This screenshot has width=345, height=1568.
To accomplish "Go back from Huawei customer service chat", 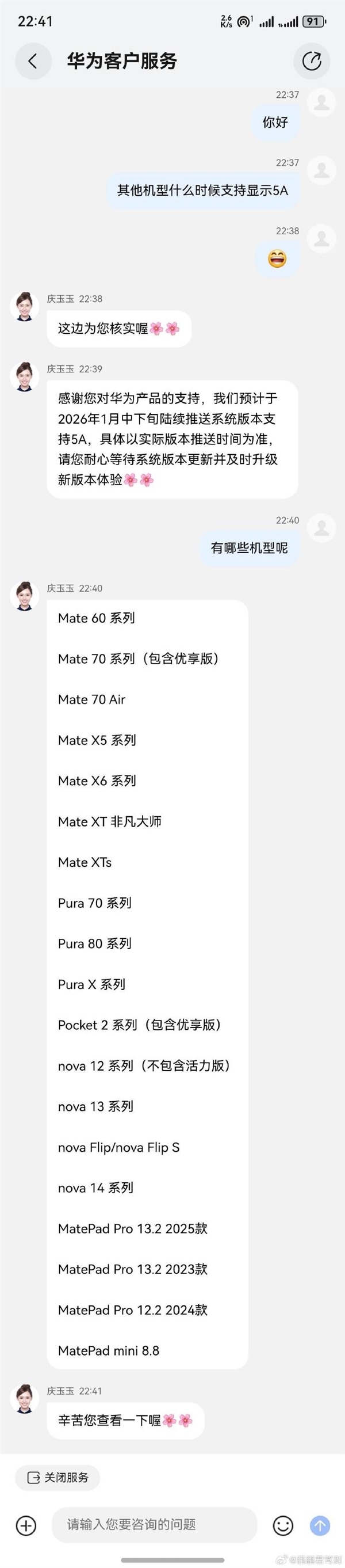I will pyautogui.click(x=33, y=61).
